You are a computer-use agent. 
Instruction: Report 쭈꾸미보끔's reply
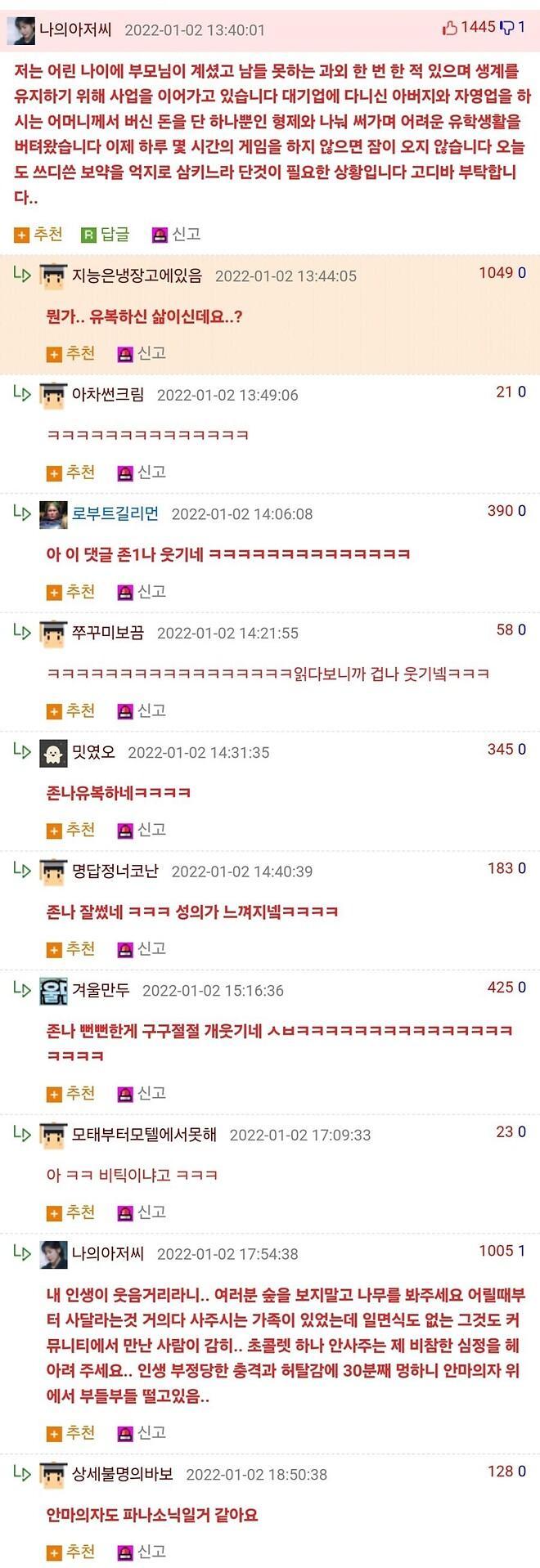142,710
